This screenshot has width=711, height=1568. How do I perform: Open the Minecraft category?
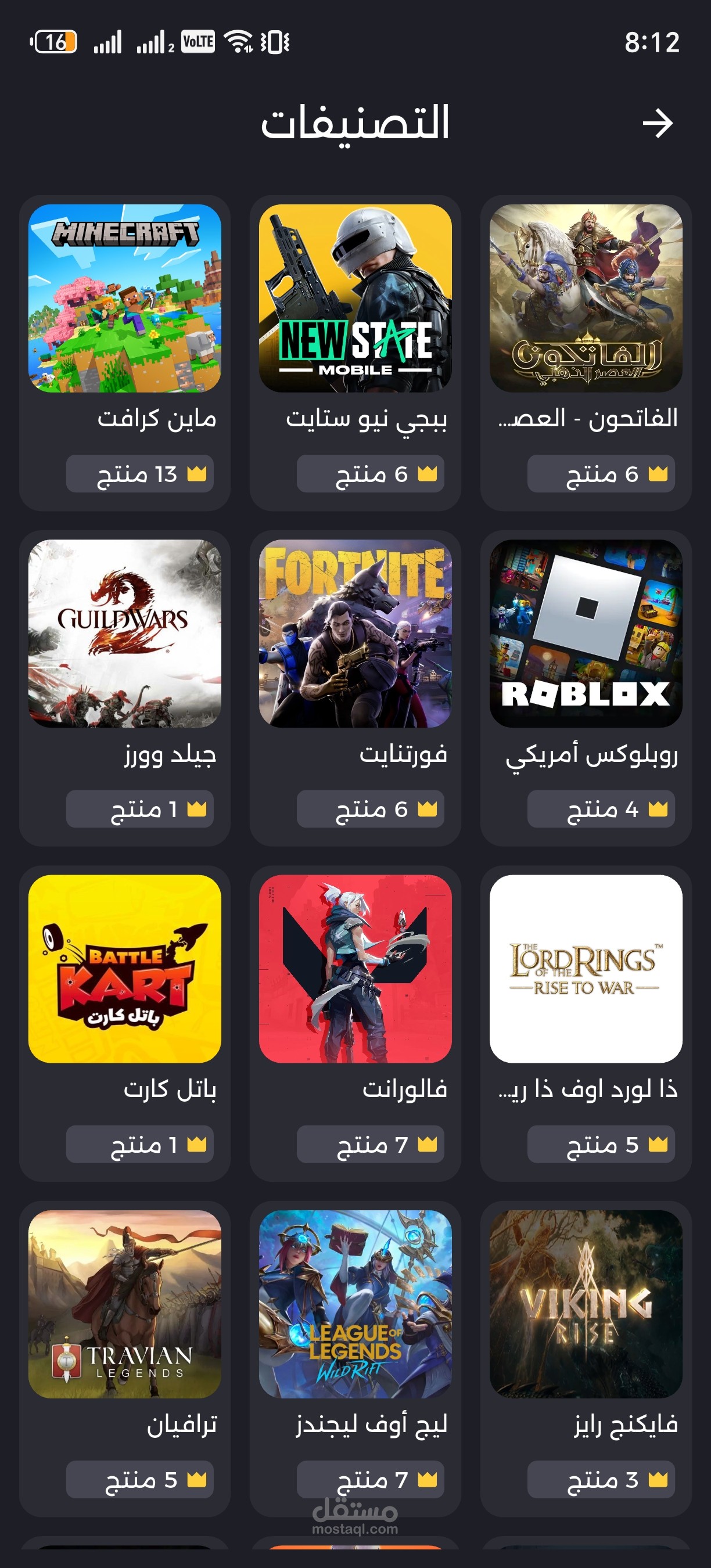point(125,299)
